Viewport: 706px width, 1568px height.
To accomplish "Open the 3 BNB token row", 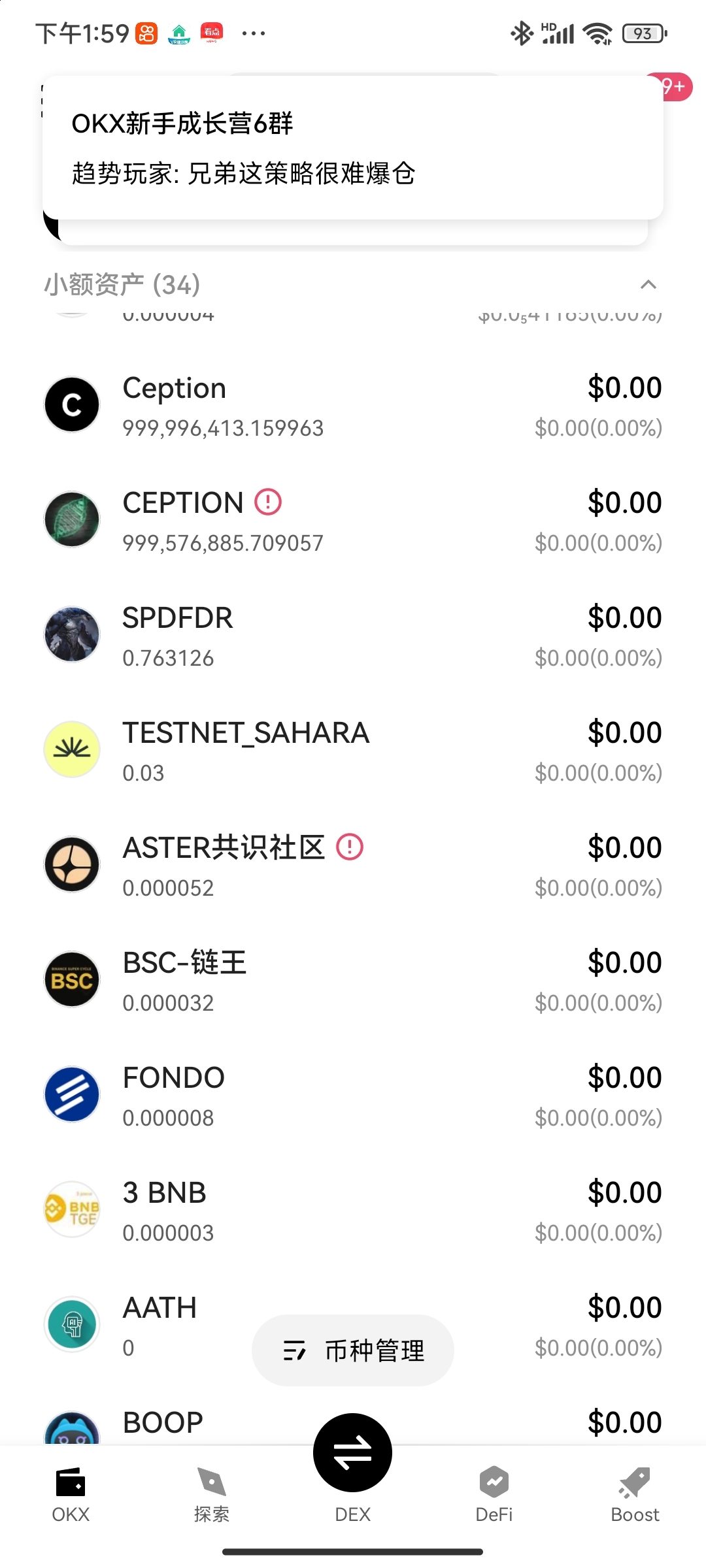I will click(353, 1211).
